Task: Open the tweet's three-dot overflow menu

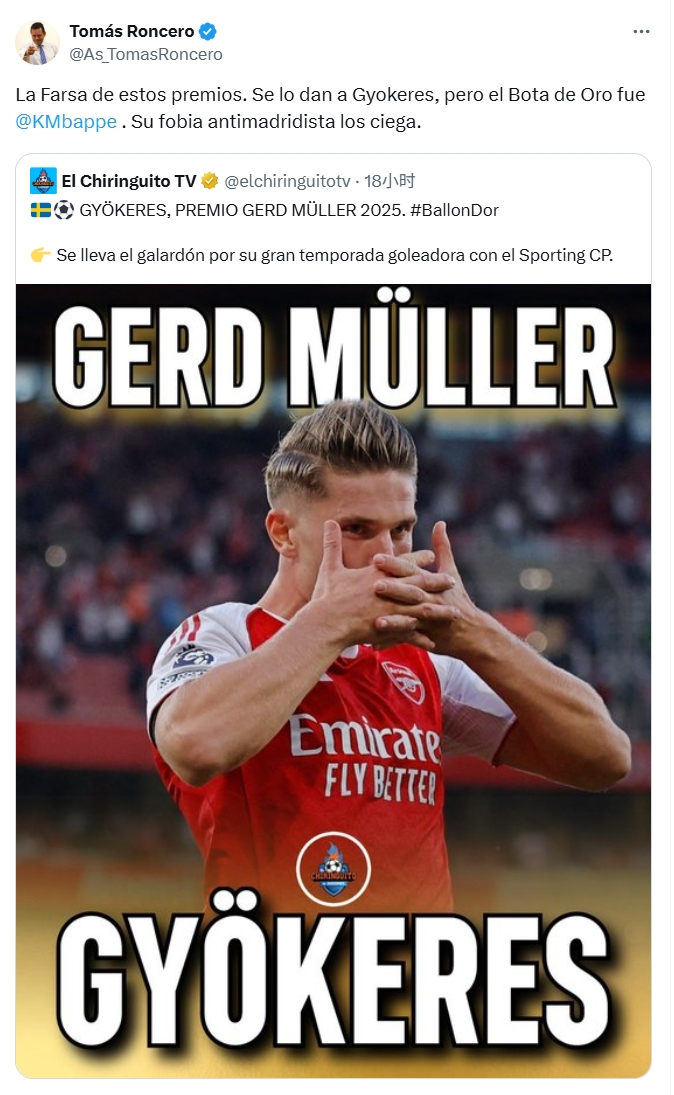Action: (x=641, y=32)
